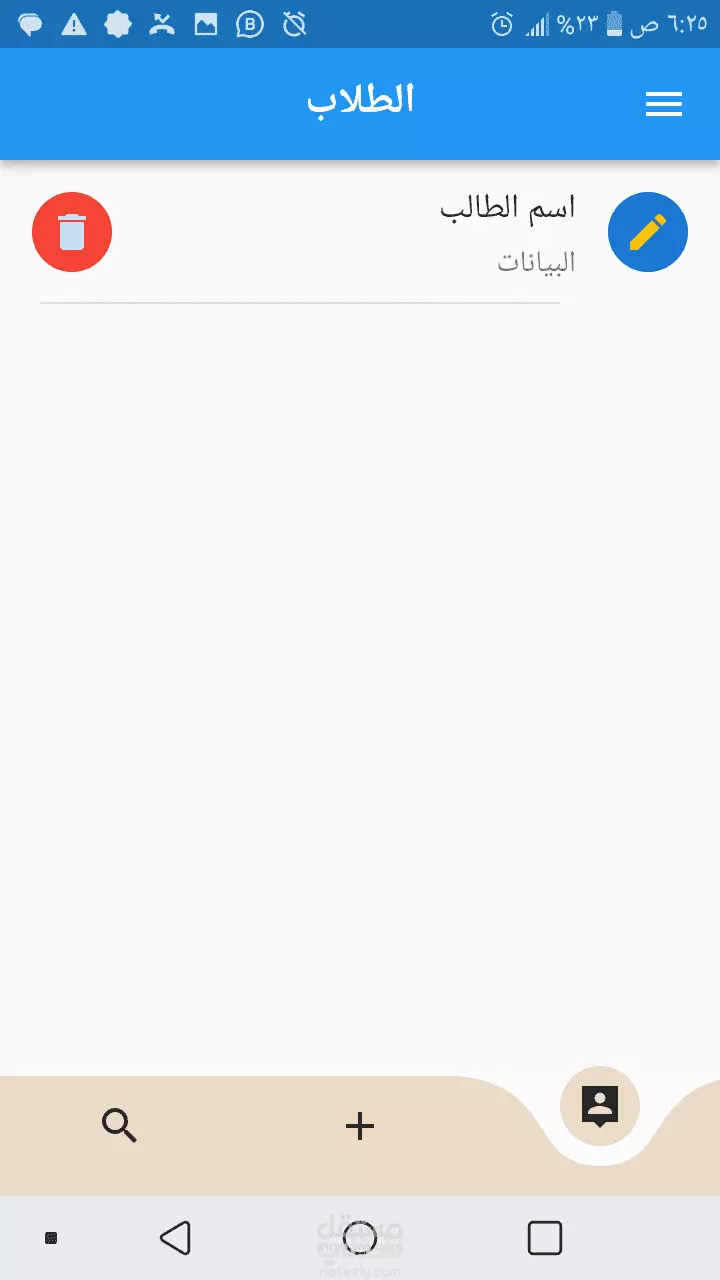Viewport: 720px width, 1280px height.
Task: Edit the student entry with the pencil button
Action: coord(648,232)
